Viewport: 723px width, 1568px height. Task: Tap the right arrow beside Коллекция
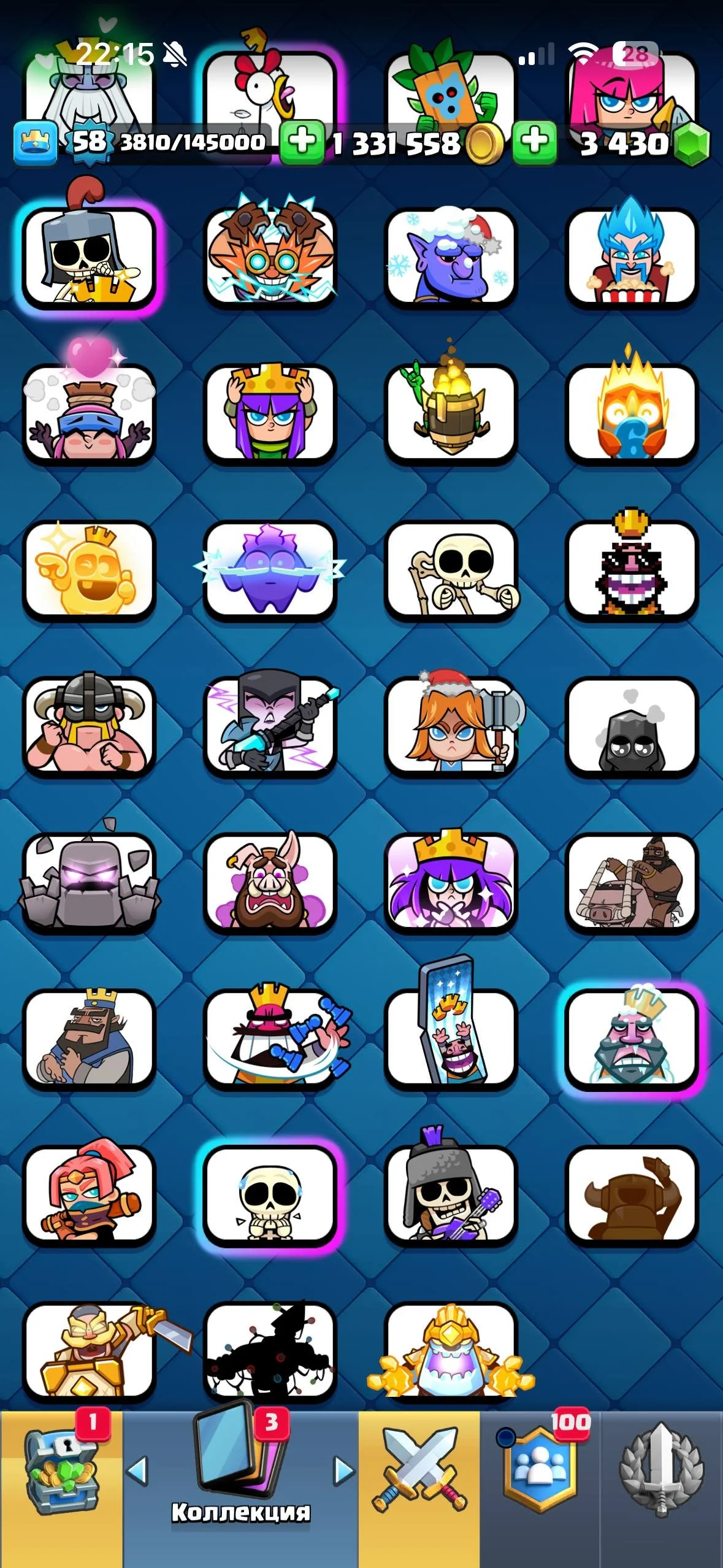click(344, 1471)
